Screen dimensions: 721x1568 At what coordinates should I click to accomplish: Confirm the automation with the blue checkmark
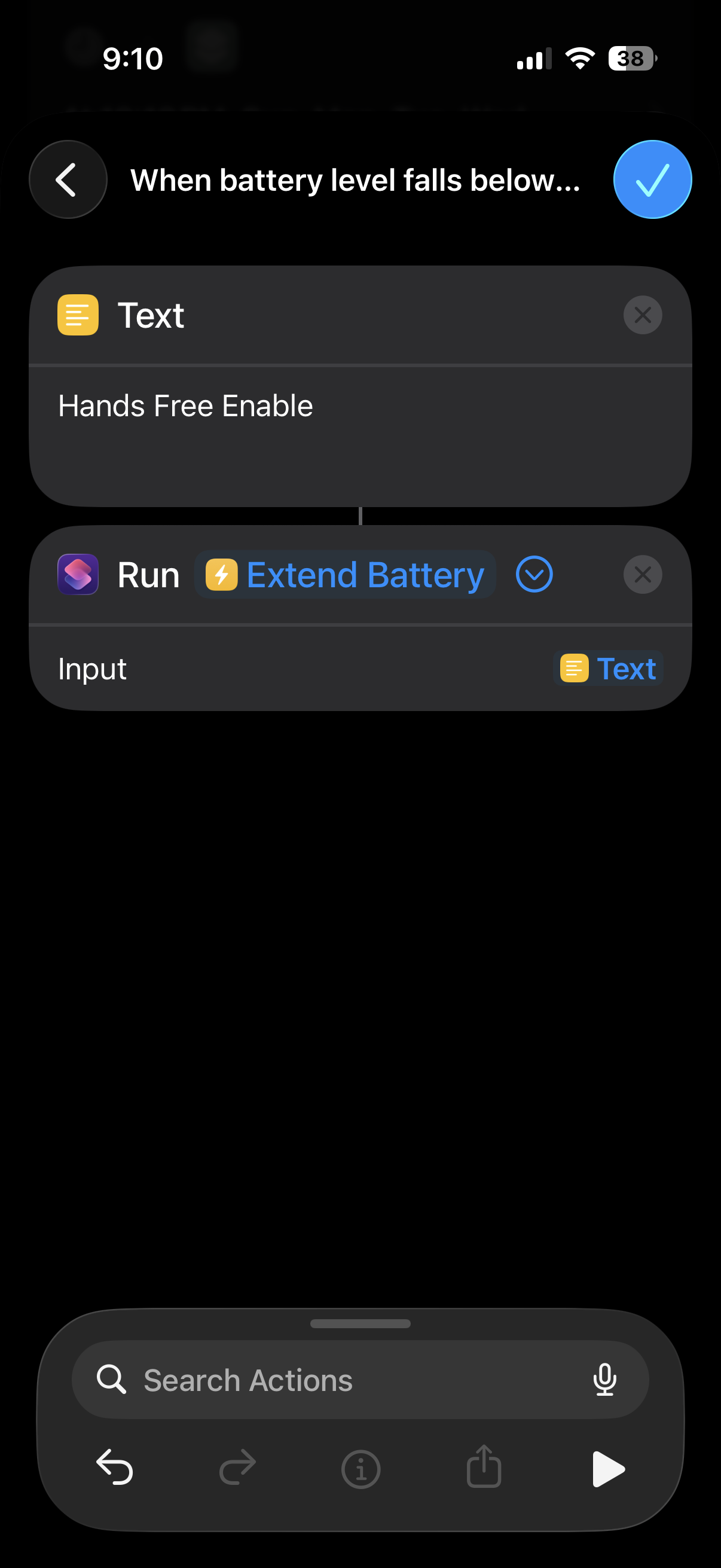click(652, 179)
